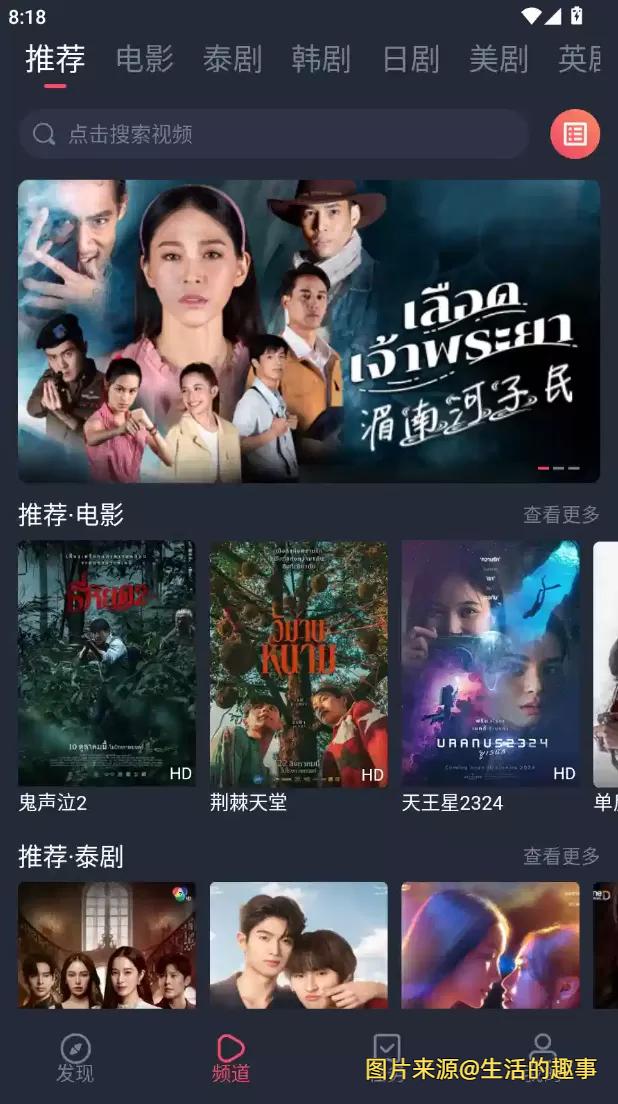Tap the 点击搜索视频 search box
Viewport: 618px width, 1104px height.
coord(273,134)
